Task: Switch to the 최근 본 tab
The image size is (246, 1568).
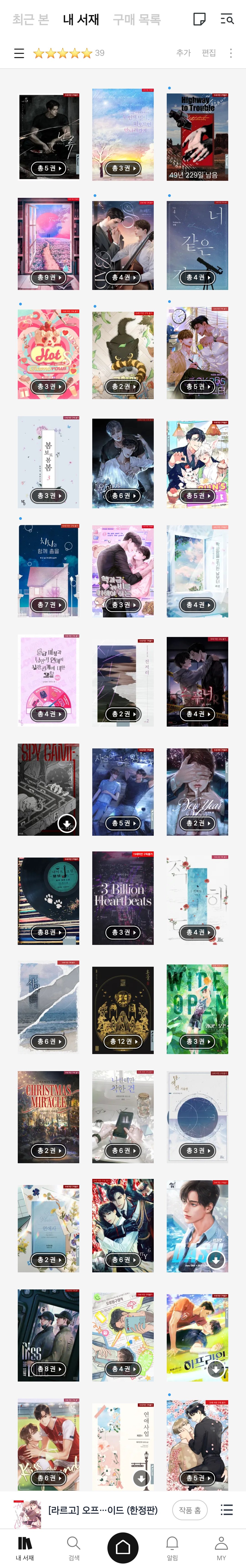Action: pyautogui.click(x=31, y=20)
